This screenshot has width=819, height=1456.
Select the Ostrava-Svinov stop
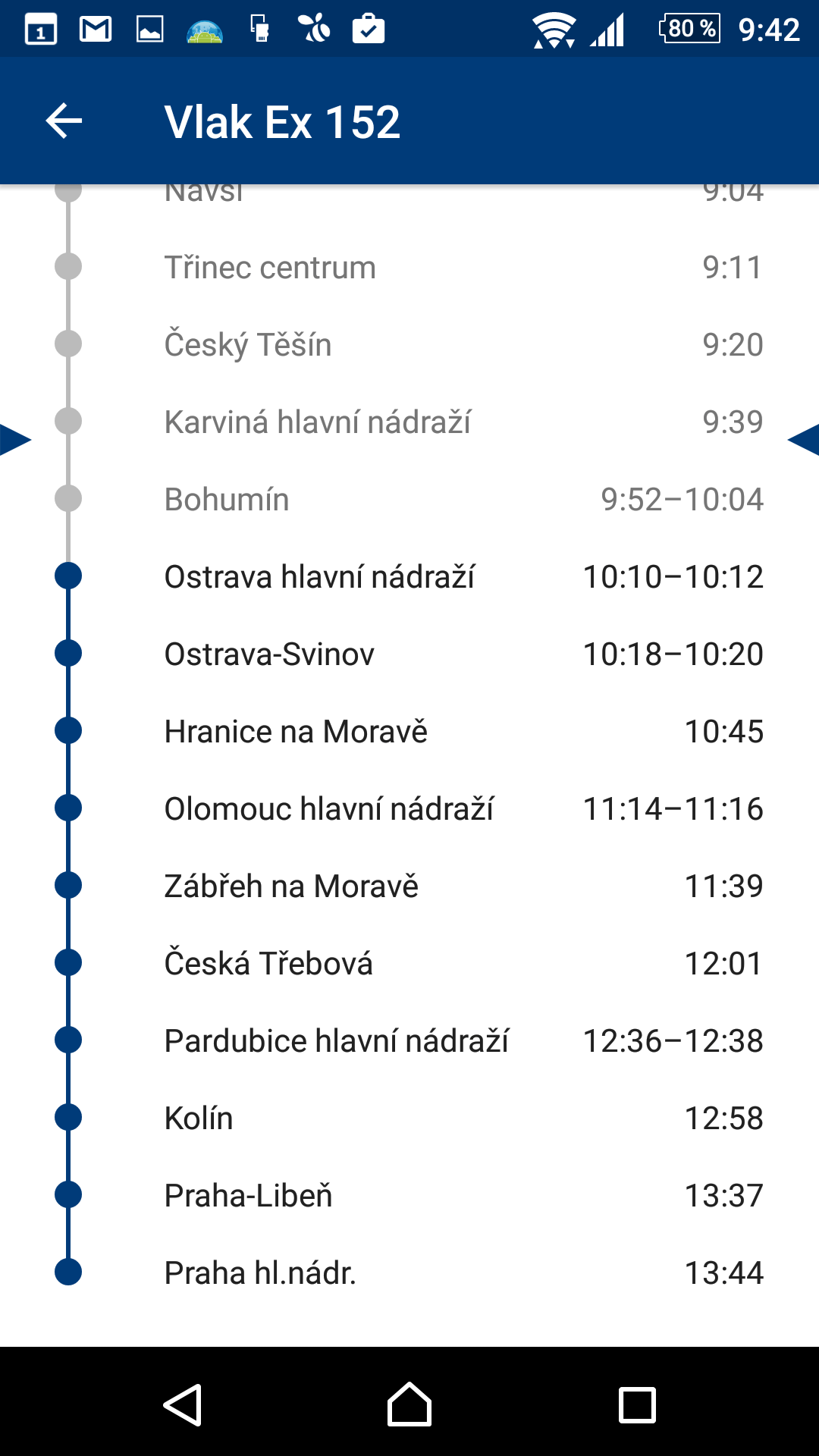coord(409,654)
